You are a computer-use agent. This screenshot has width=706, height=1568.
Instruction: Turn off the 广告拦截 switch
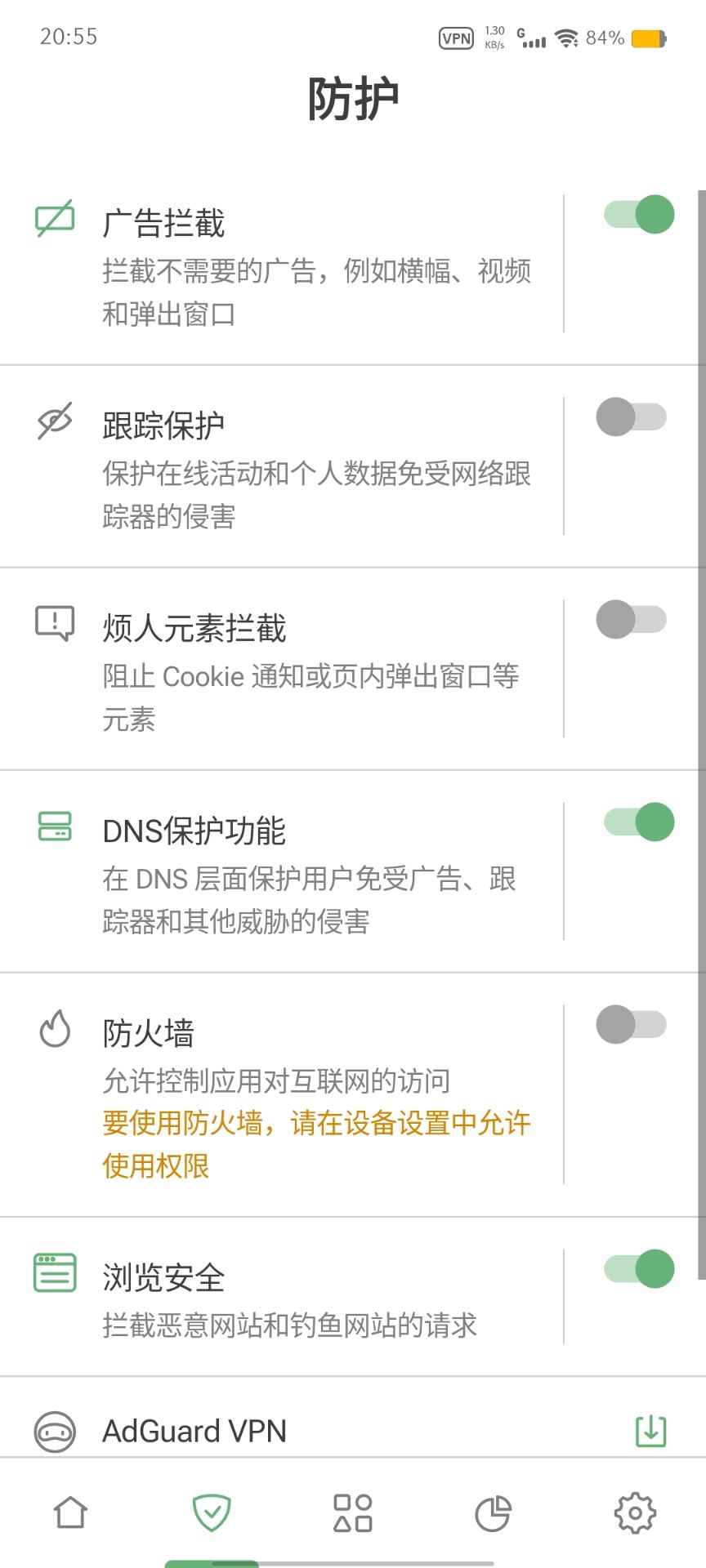(639, 215)
